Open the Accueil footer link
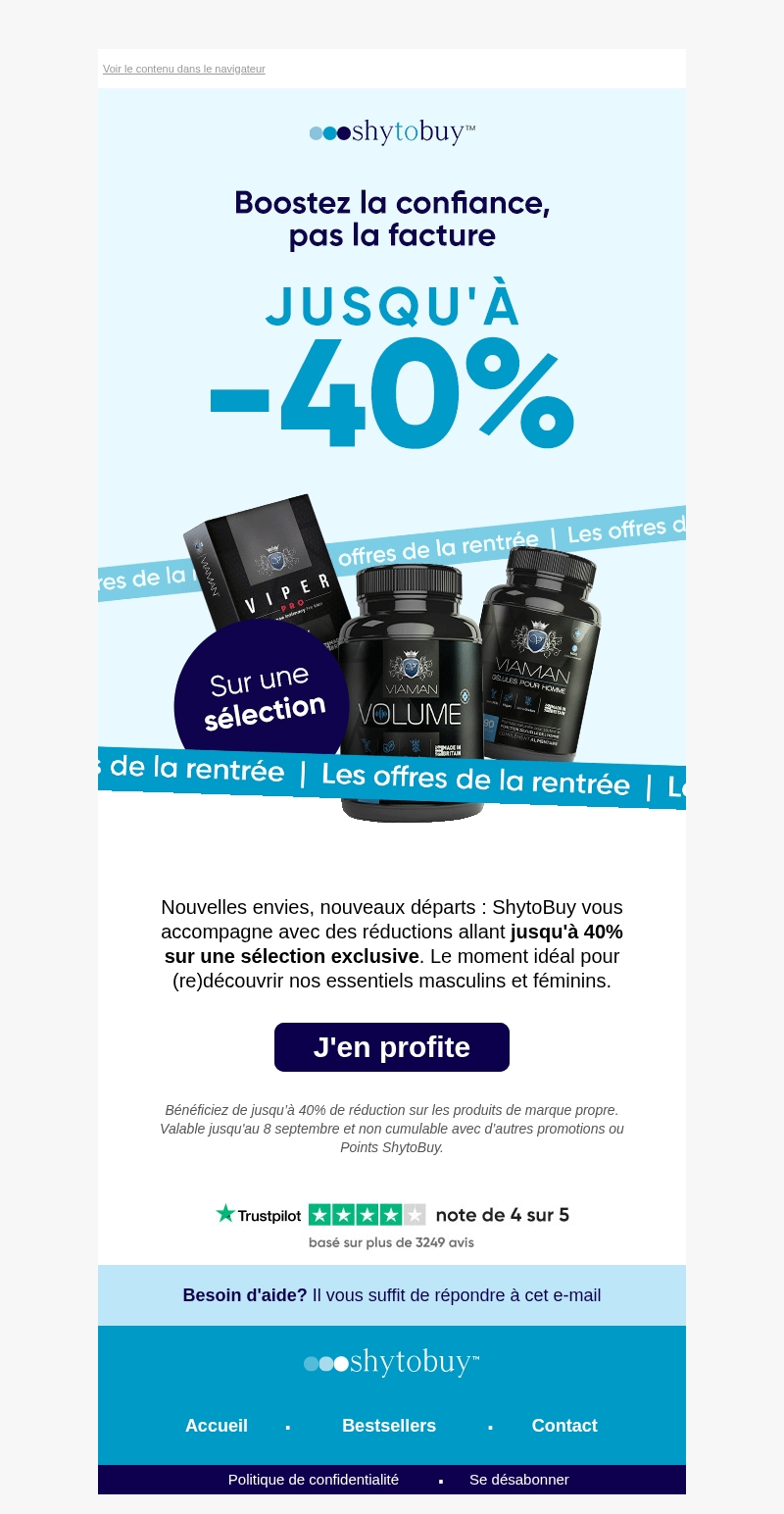Viewport: 784px width, 1514px height. pos(217,1426)
